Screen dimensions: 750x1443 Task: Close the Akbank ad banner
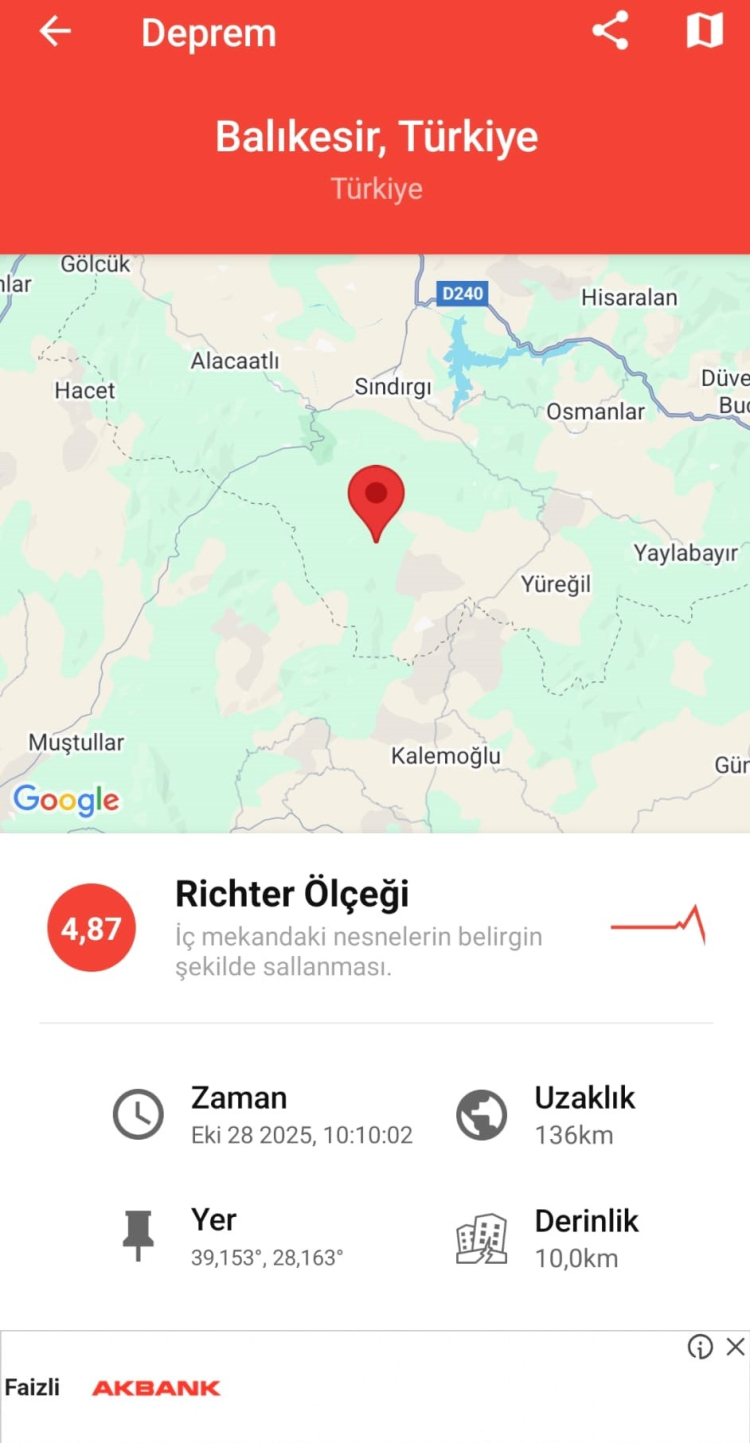point(735,1347)
